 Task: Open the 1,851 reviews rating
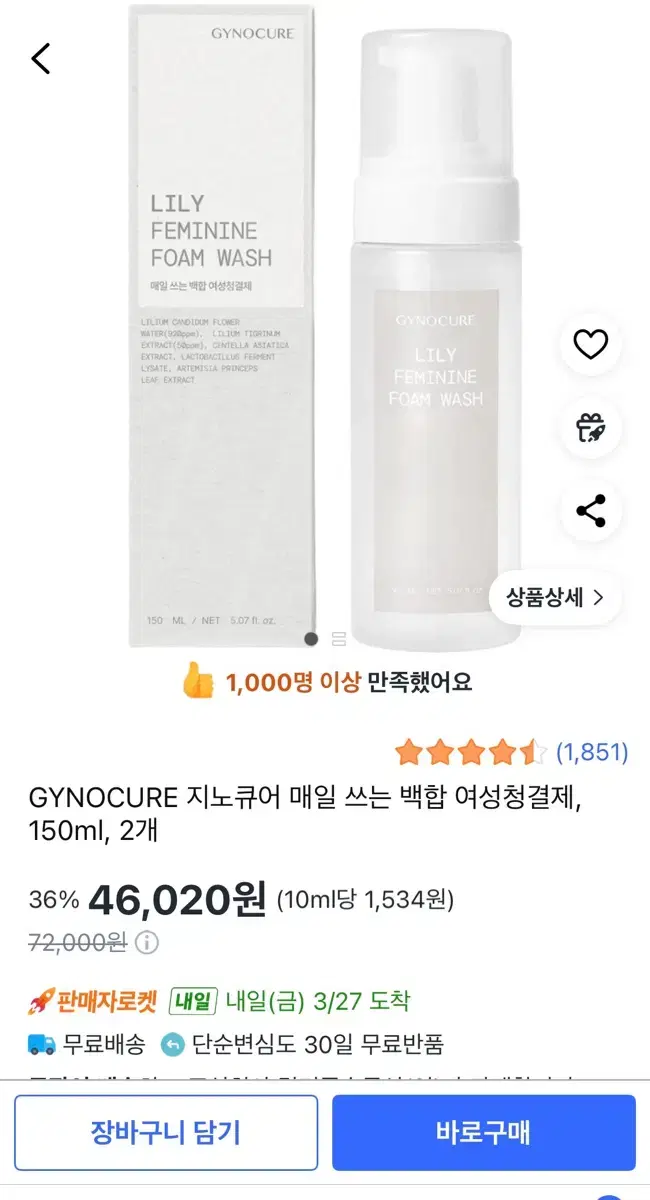tap(512, 752)
